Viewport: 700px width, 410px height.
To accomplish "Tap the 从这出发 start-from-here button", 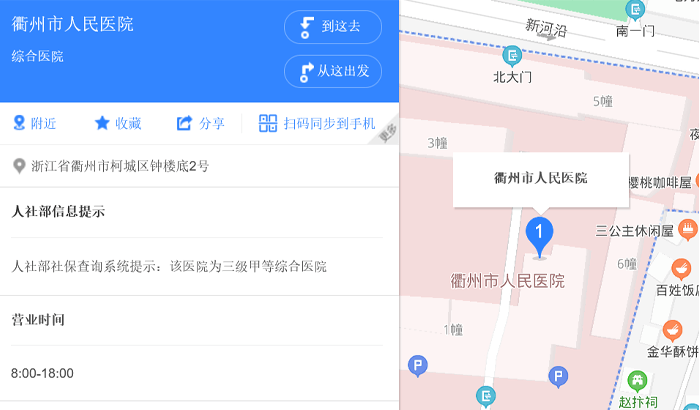I will tap(333, 71).
